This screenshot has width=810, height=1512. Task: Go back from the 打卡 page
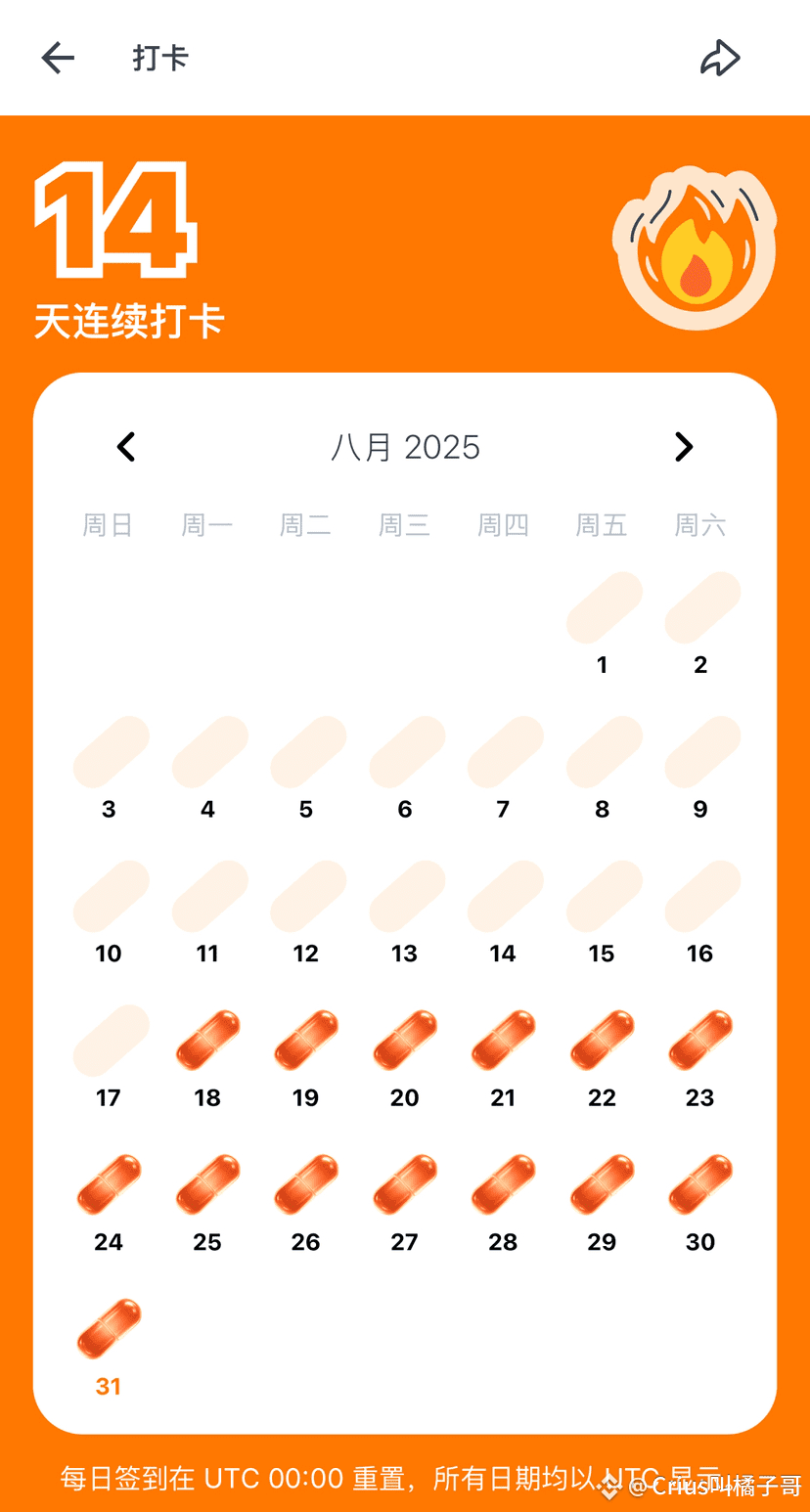tap(58, 58)
